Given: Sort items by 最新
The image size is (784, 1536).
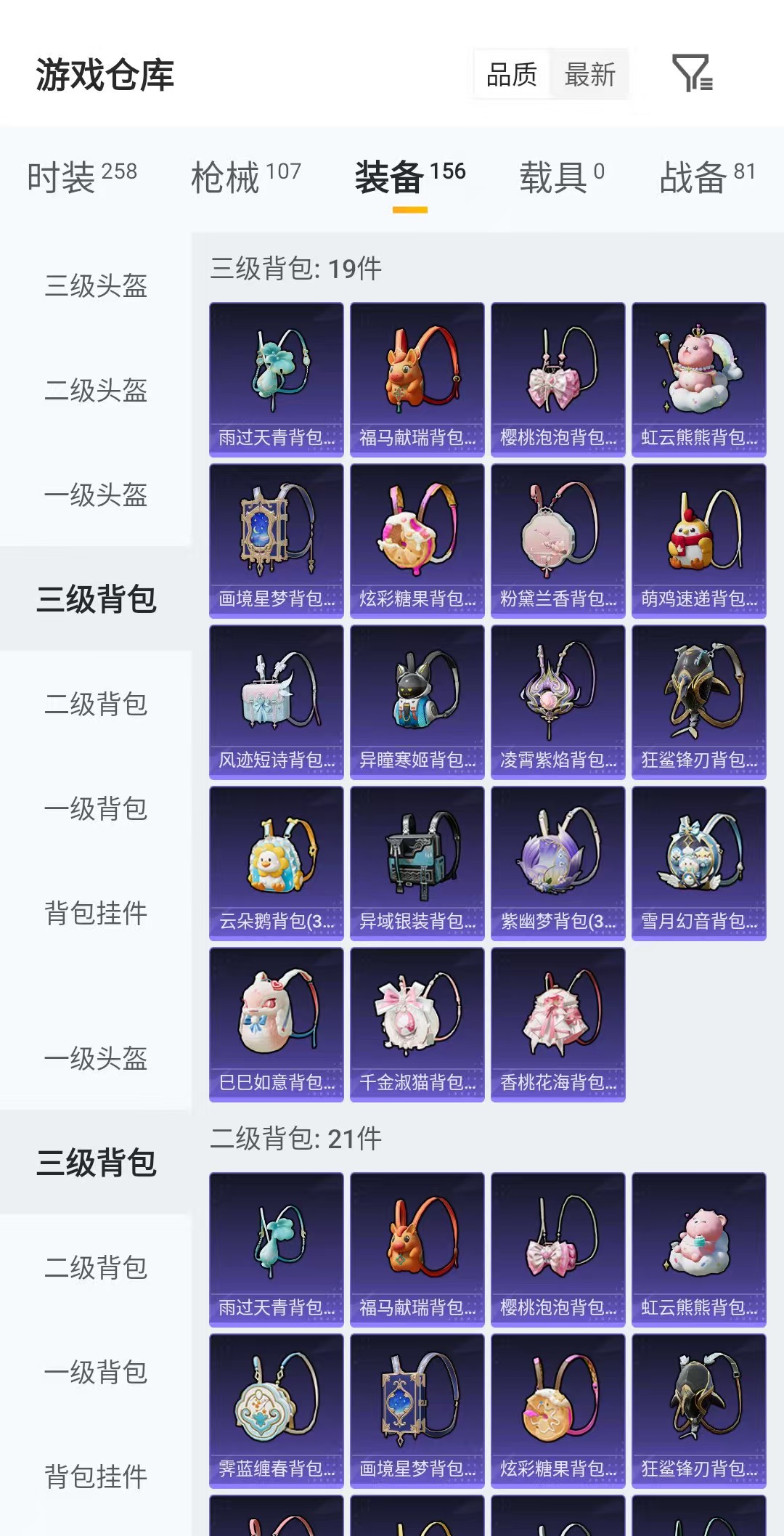Looking at the screenshot, I should point(589,74).
